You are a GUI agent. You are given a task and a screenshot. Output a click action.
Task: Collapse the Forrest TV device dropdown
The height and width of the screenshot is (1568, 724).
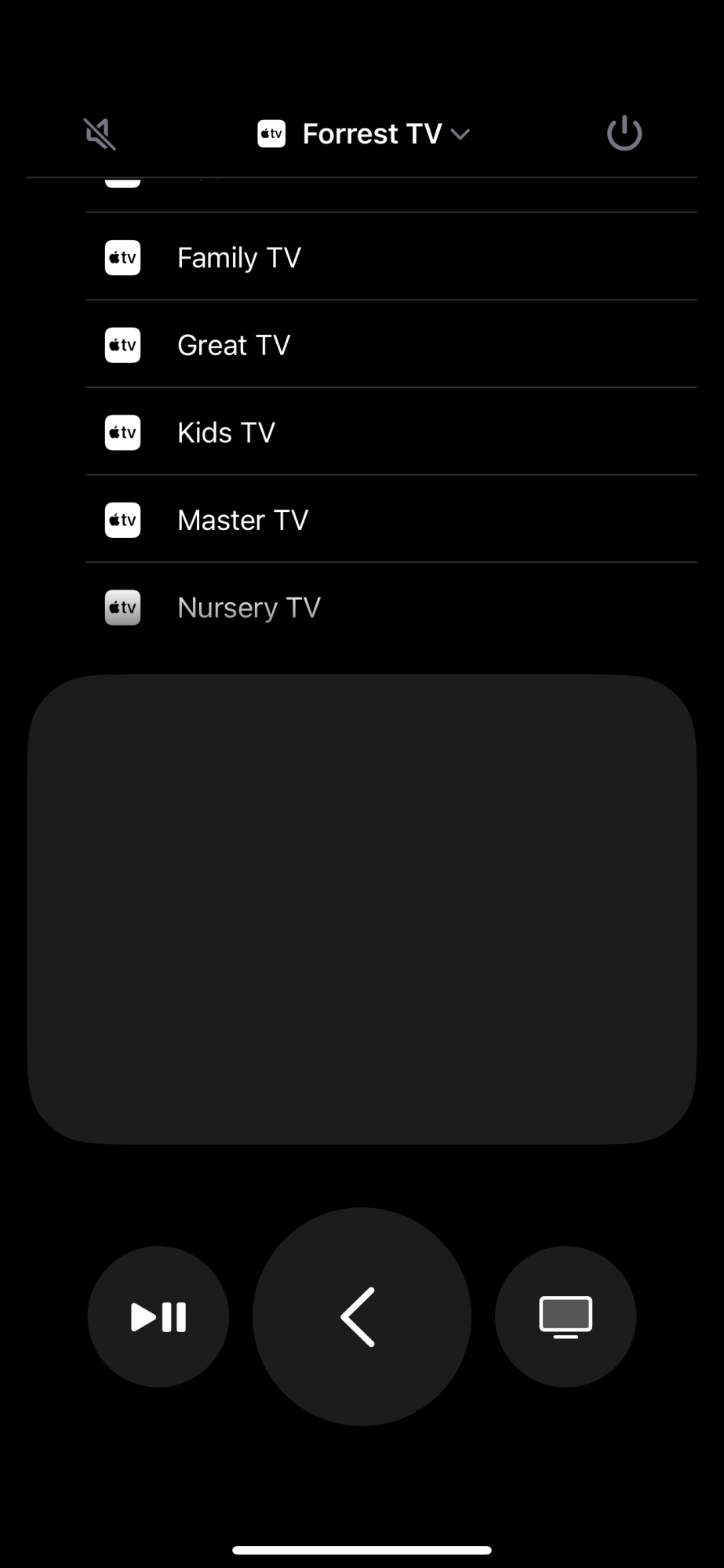coord(364,134)
